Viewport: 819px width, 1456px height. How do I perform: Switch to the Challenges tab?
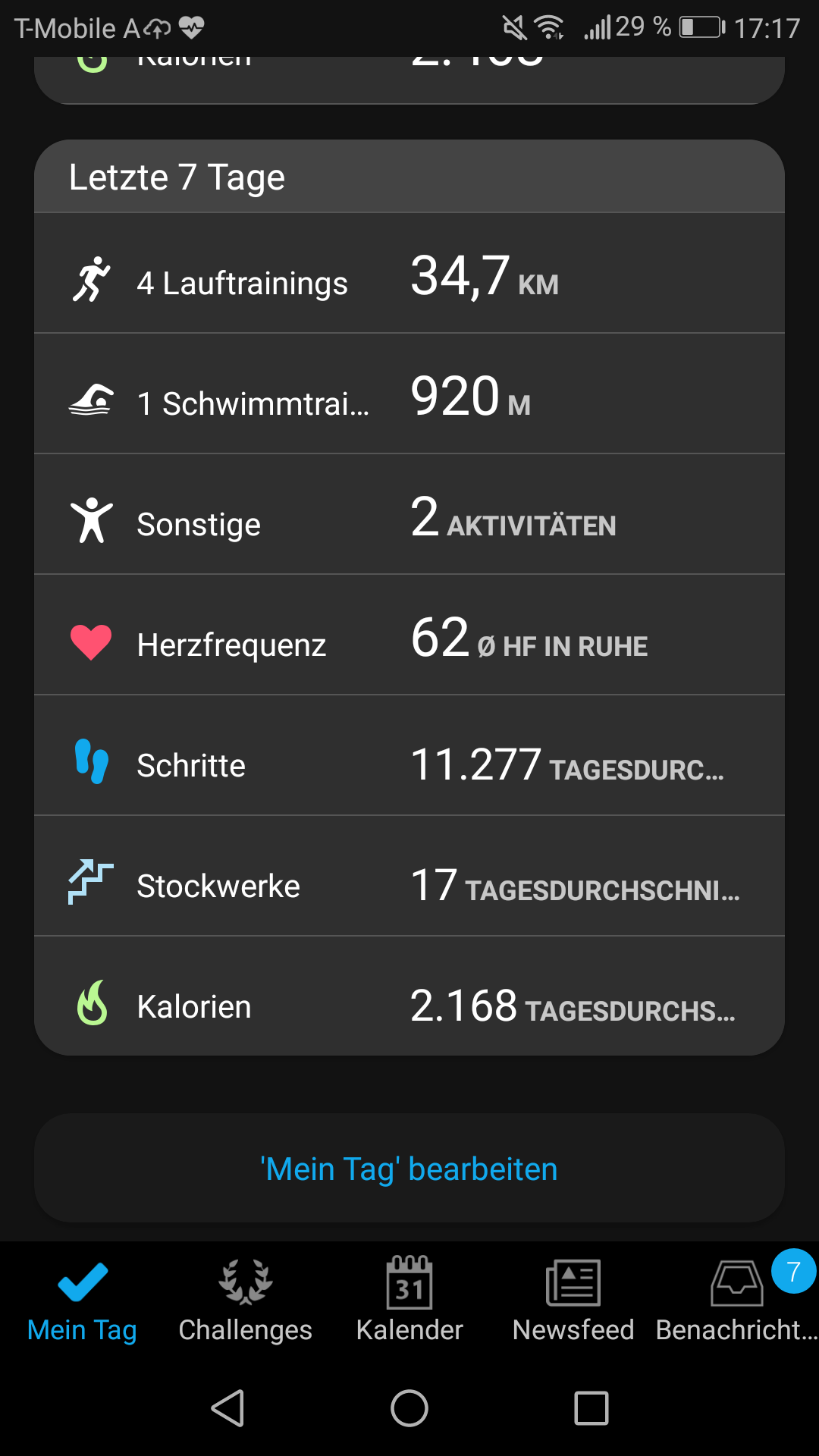246,1301
